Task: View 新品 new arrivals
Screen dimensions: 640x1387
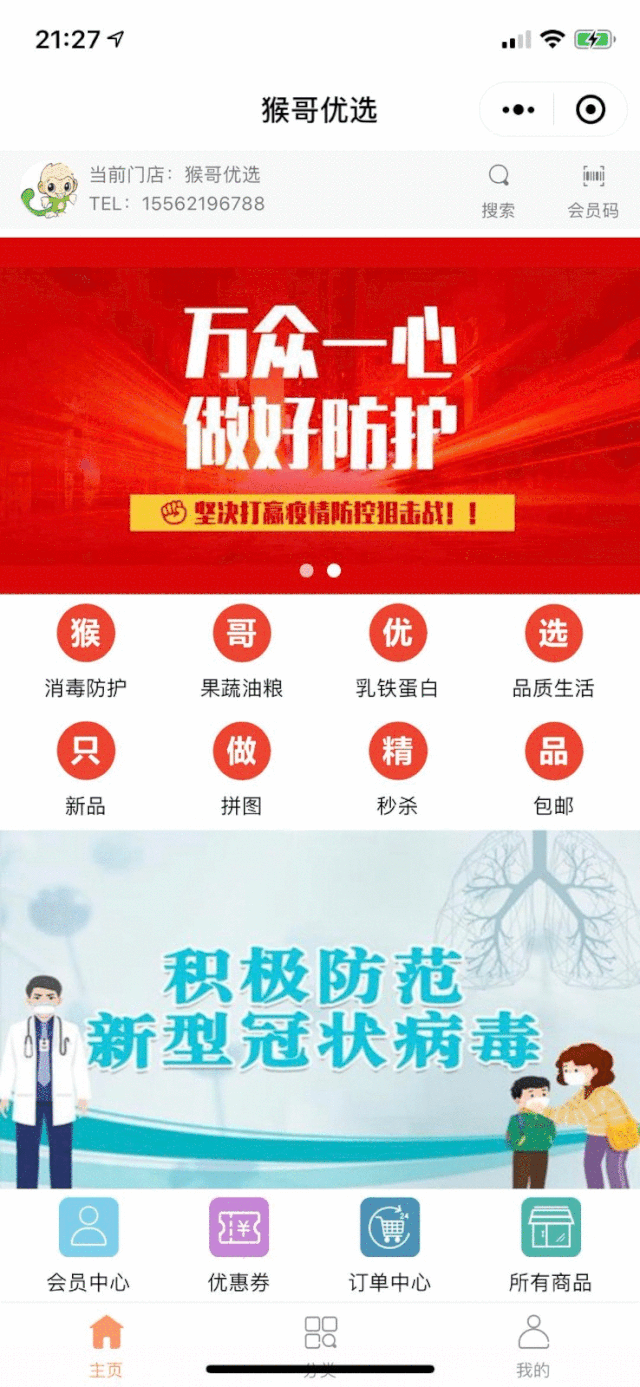Action: click(x=86, y=768)
